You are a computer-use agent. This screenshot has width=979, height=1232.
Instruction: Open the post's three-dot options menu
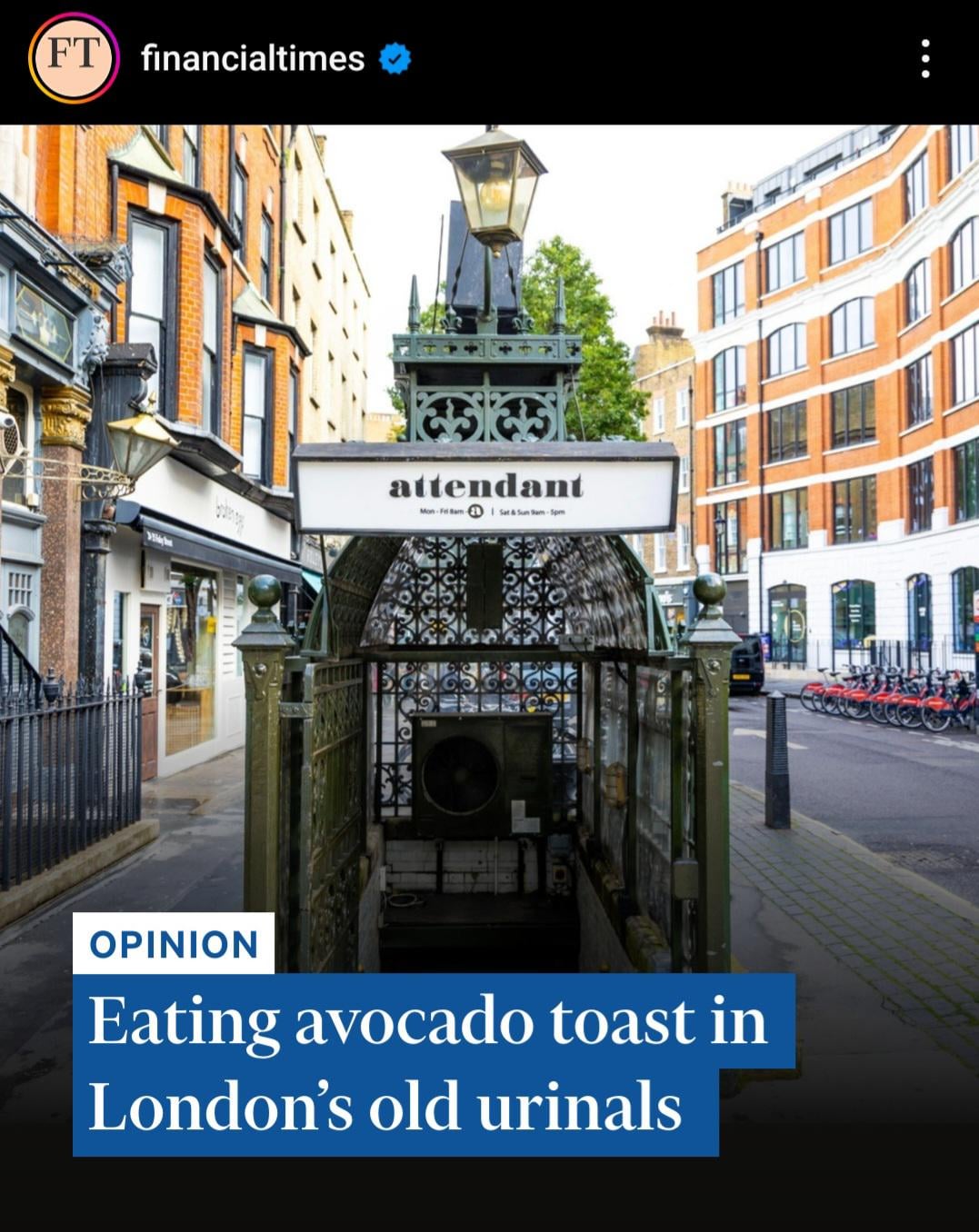pos(924,59)
